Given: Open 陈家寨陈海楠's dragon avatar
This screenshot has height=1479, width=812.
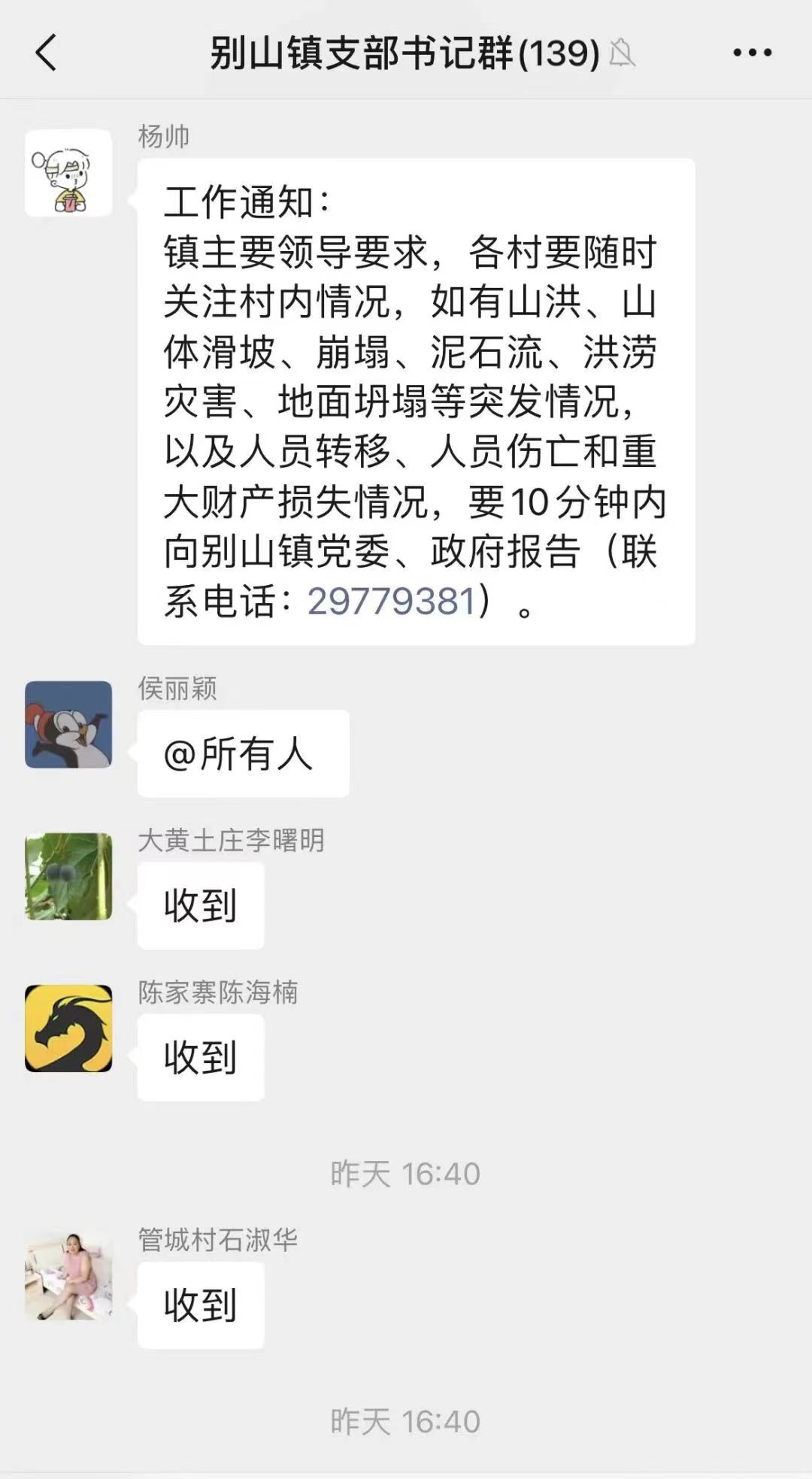Looking at the screenshot, I should point(68,1029).
